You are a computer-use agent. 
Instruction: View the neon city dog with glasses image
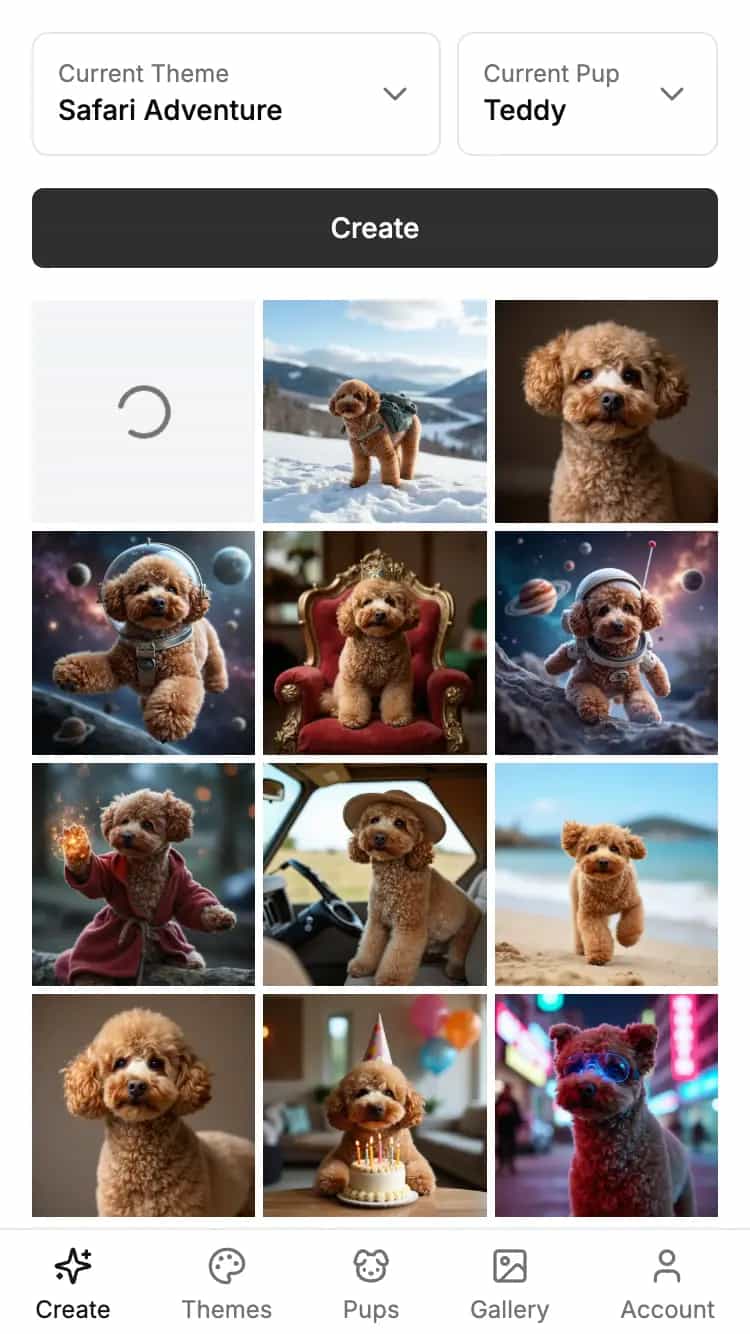point(606,1105)
